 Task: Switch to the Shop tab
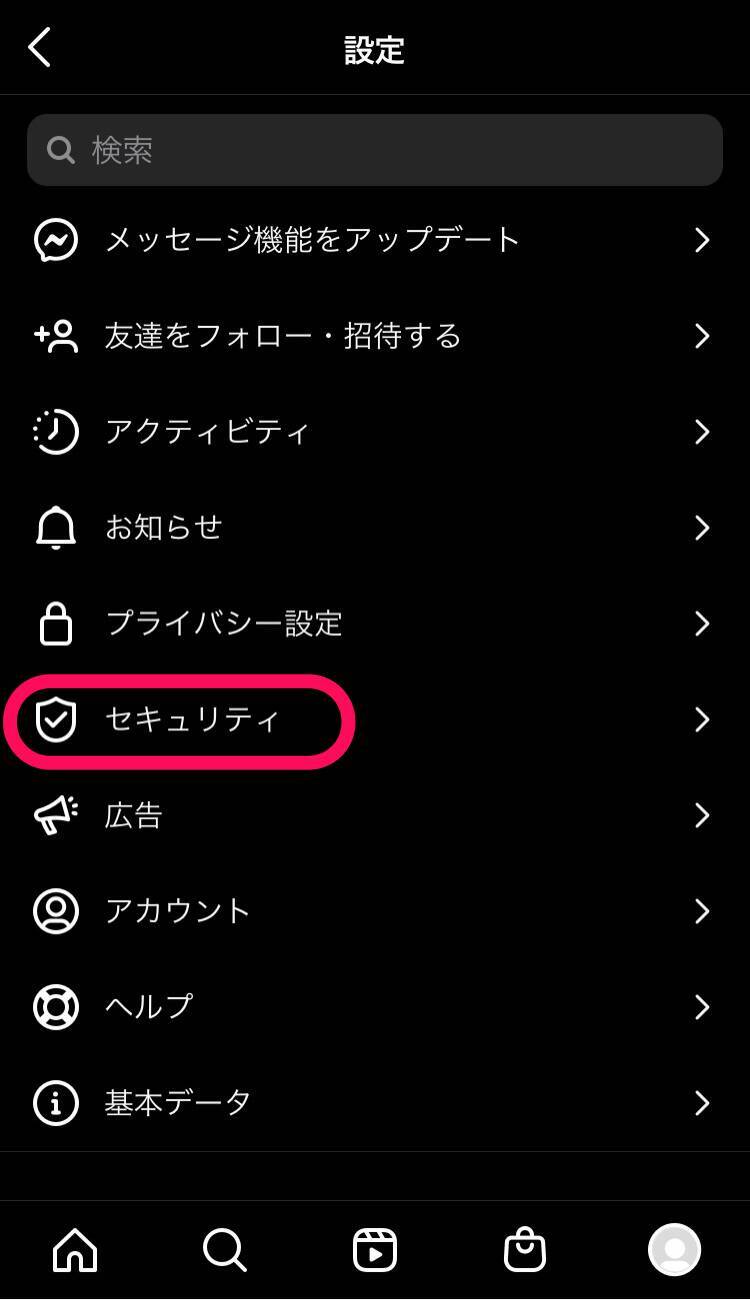(525, 1250)
